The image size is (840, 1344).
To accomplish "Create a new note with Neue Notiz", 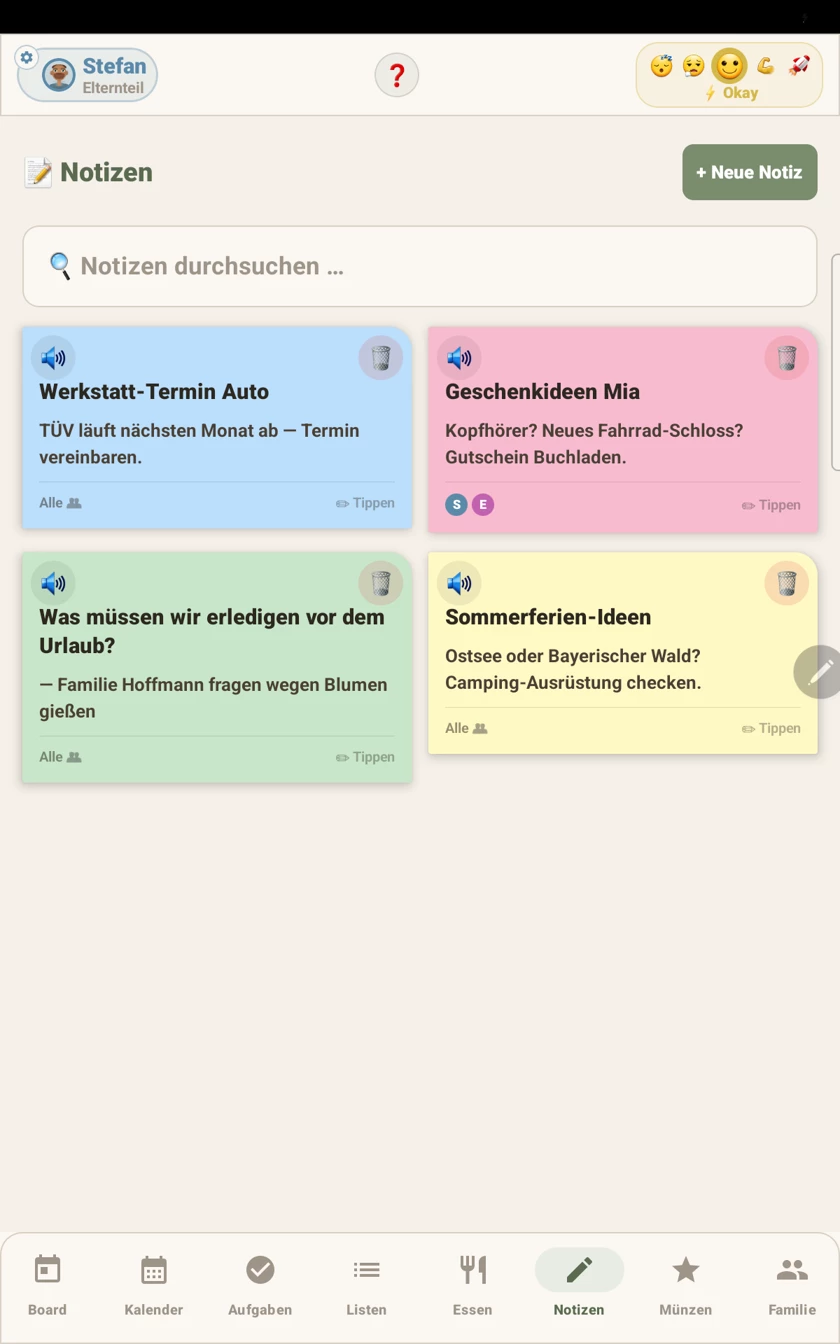I will point(750,172).
